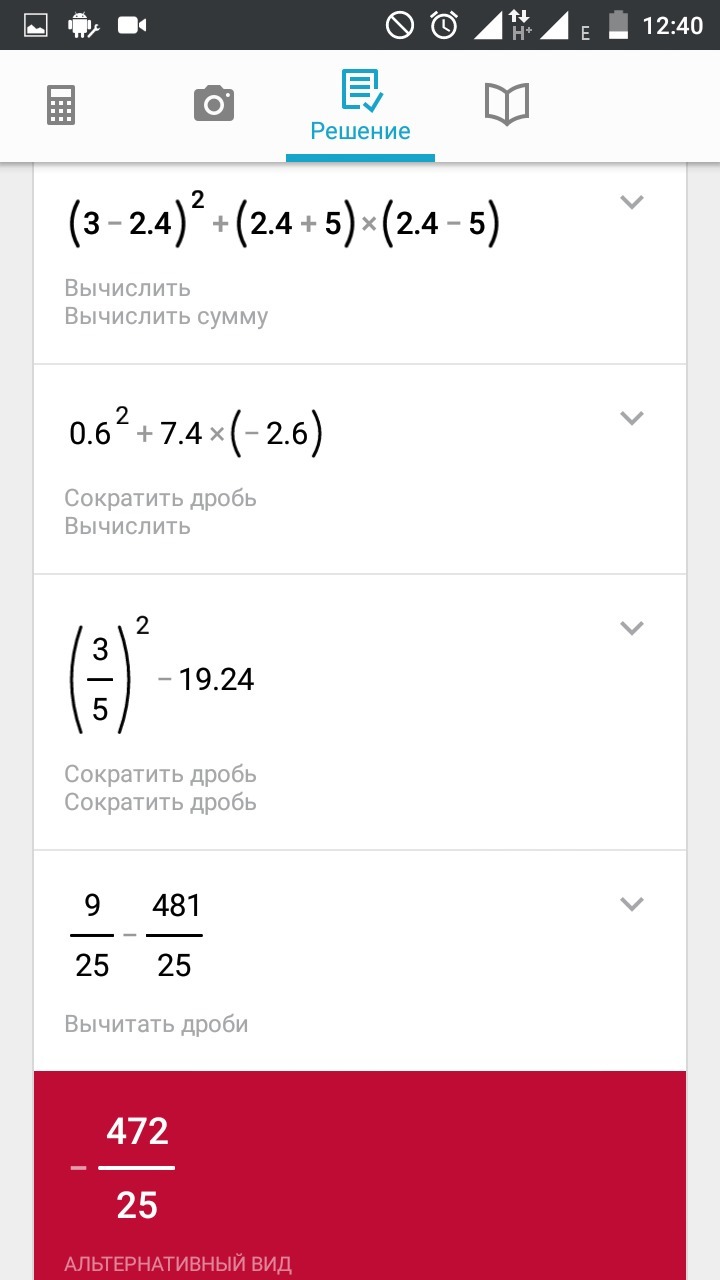Expand the (3/5)² − 19.24 step
The width and height of the screenshot is (720, 1280).
point(631,628)
